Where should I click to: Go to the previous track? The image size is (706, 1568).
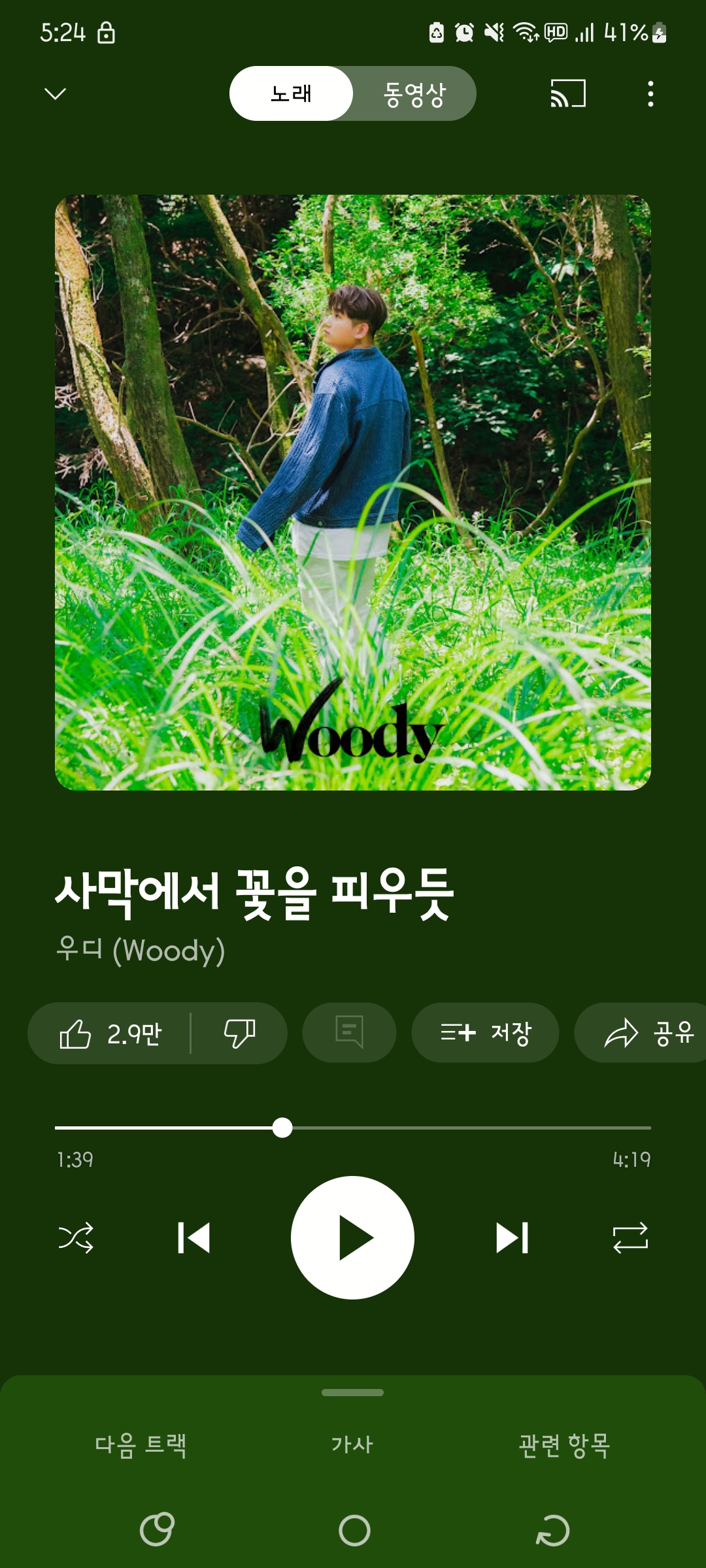tap(193, 1237)
